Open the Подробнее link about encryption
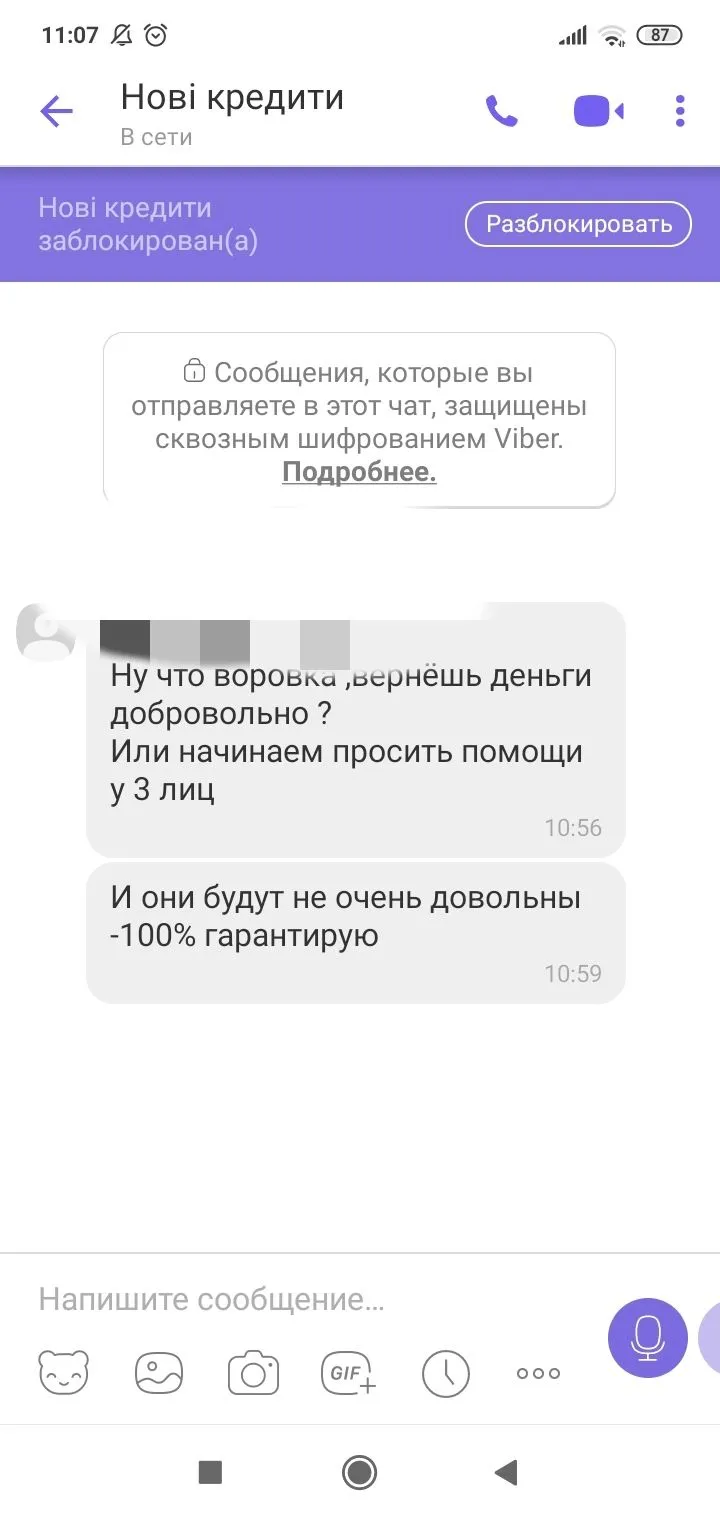Viewport: 720px width, 1520px height. pos(359,472)
